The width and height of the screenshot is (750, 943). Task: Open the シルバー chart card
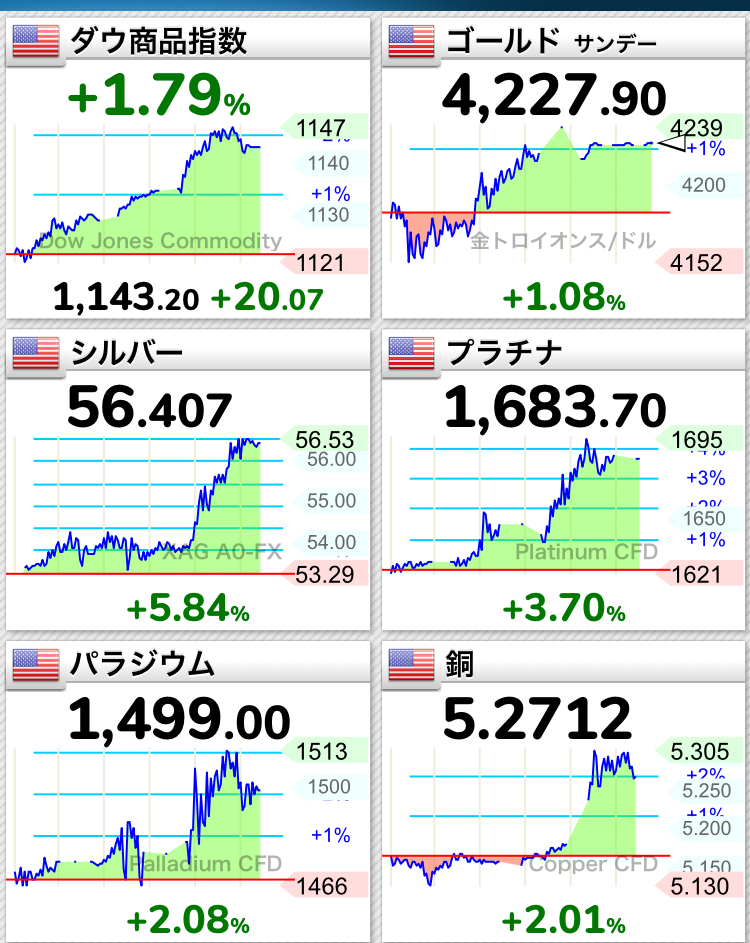187,480
